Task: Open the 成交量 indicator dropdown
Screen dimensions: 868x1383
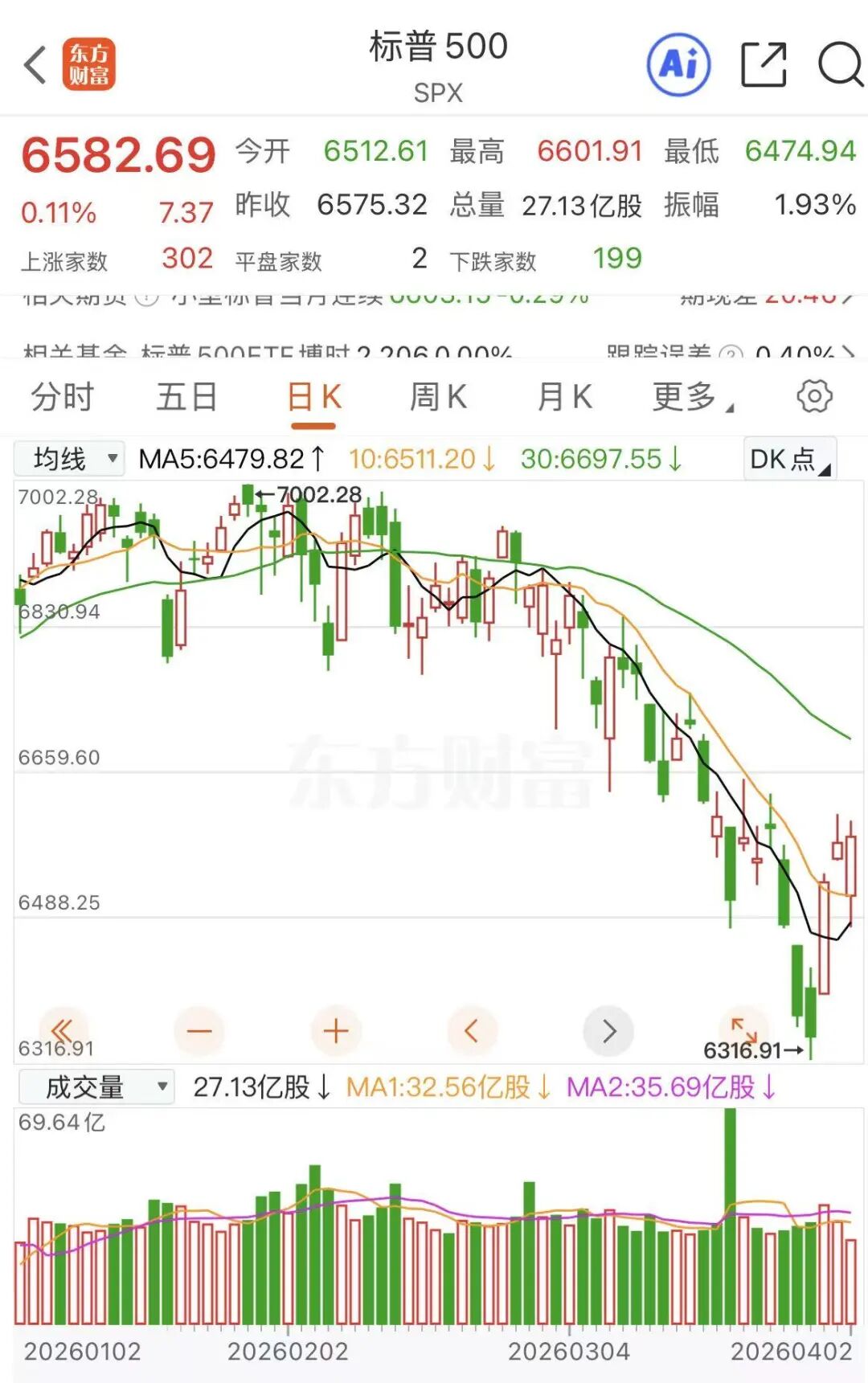Action: point(96,1087)
